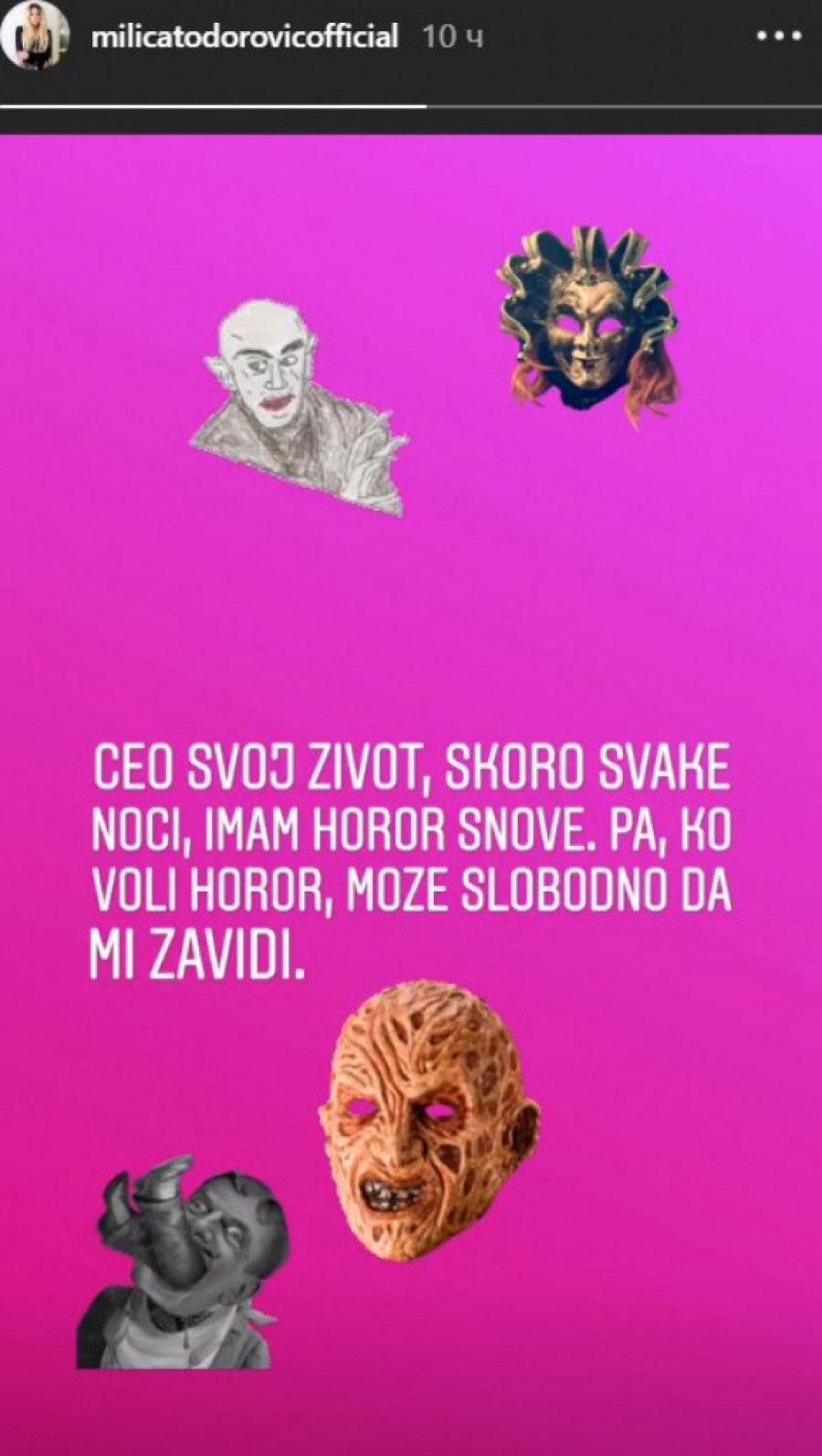The width and height of the screenshot is (822, 1456).
Task: Tap the story author's profile picture
Action: (x=36, y=37)
